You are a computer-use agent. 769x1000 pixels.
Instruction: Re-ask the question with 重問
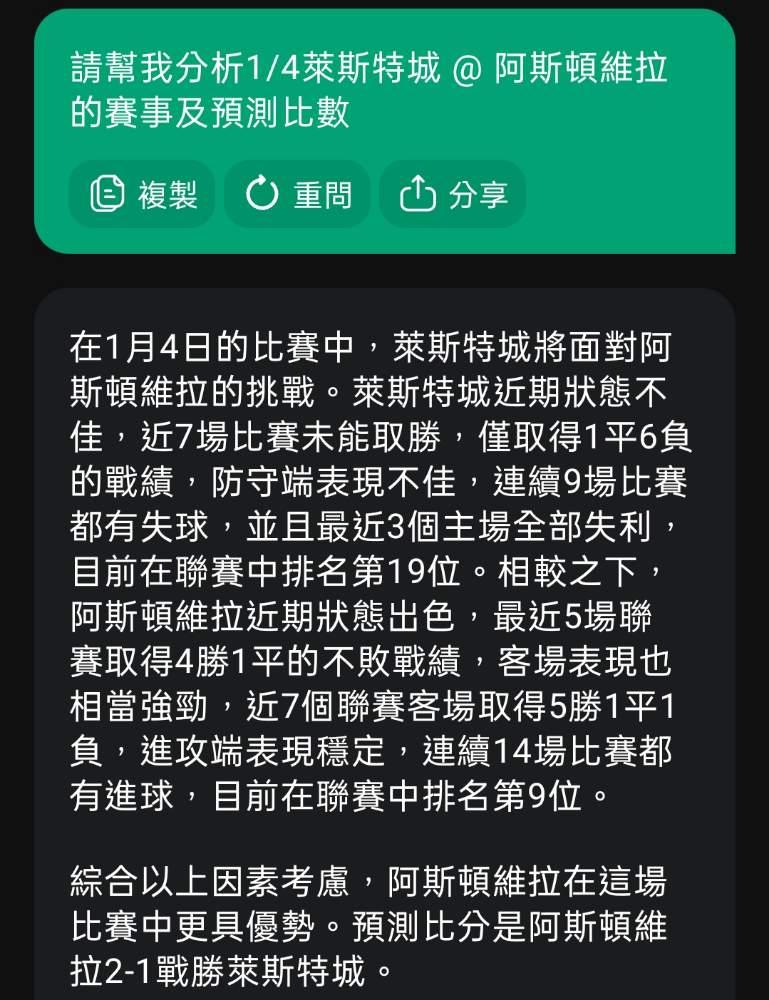tap(297, 194)
